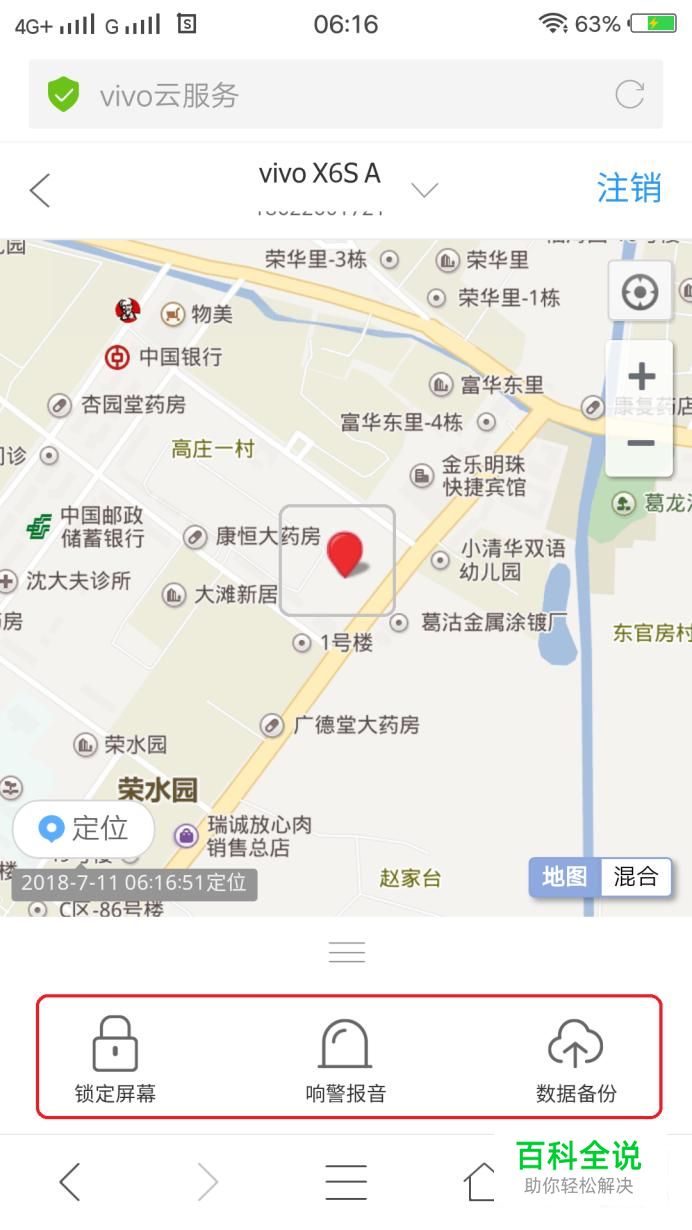Recenter the map with the target icon

point(640,292)
